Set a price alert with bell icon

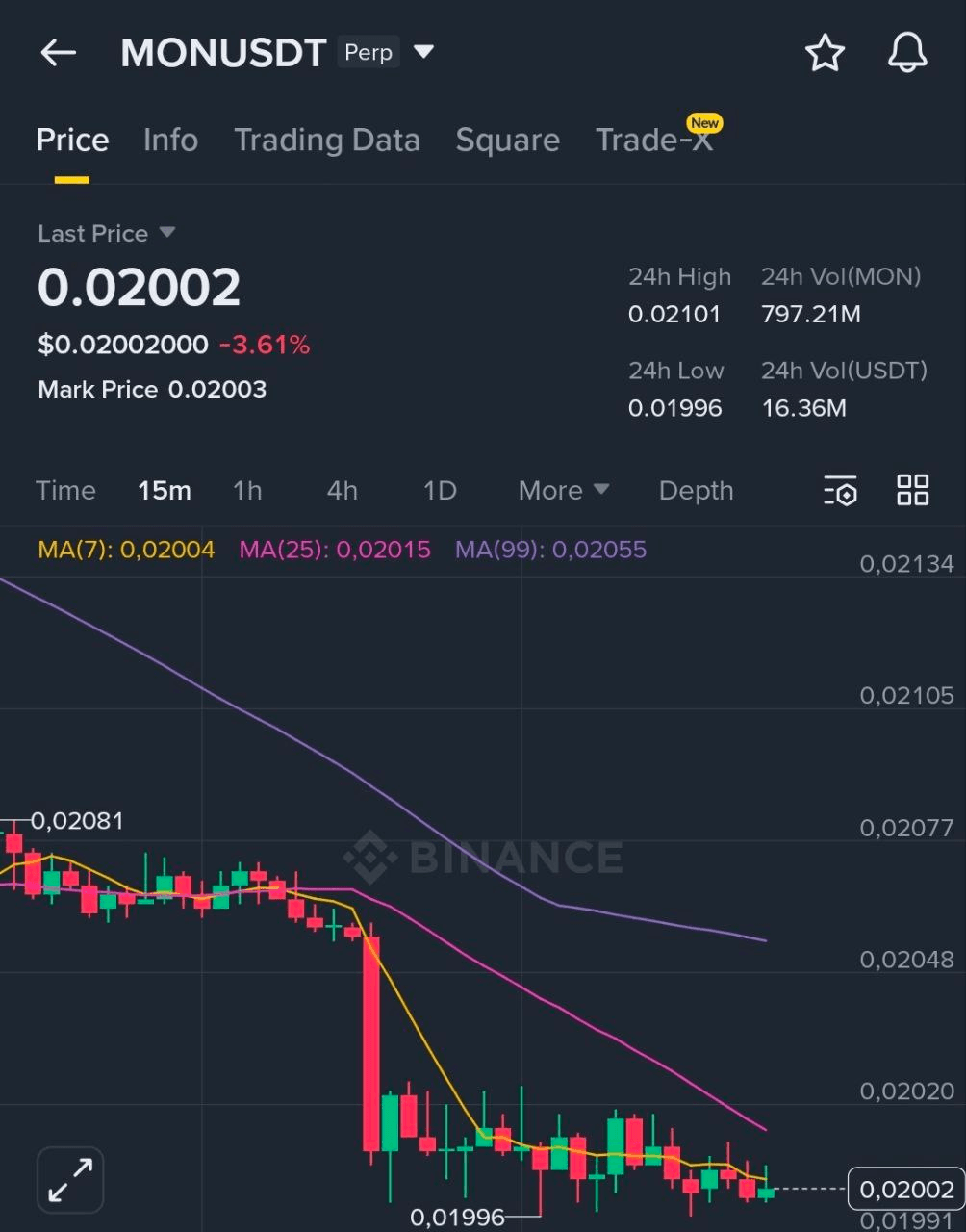coord(906,53)
